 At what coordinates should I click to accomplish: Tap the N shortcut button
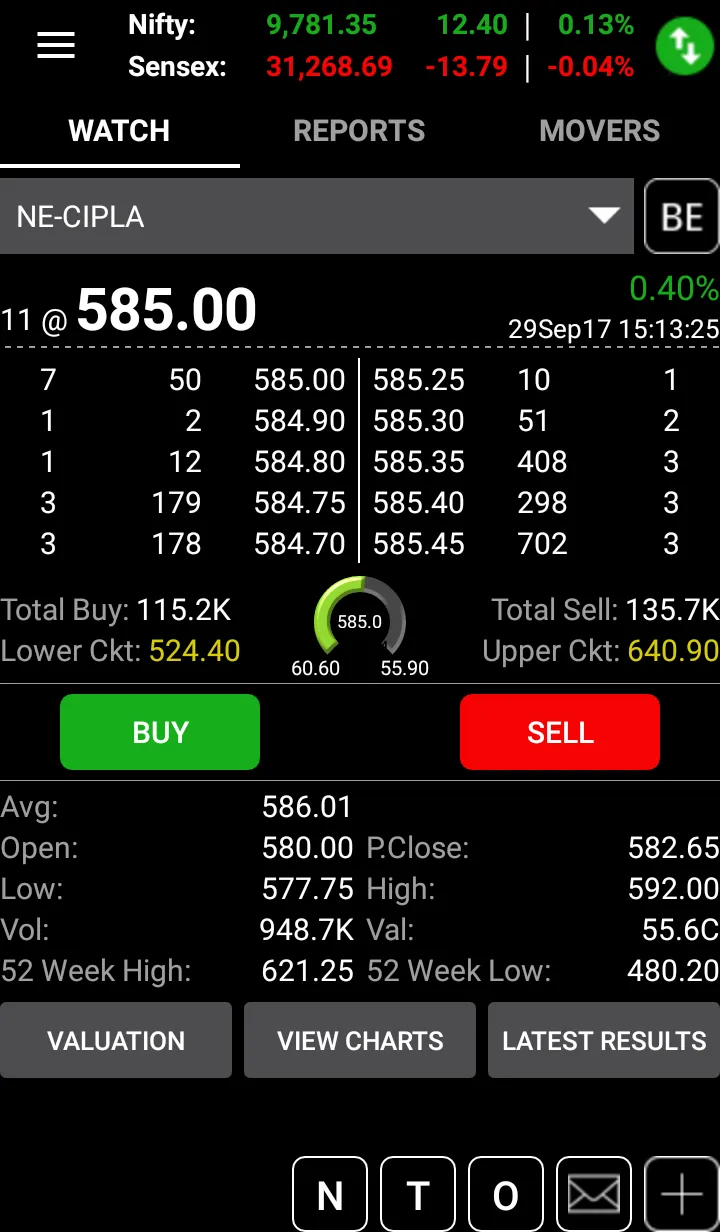[x=330, y=1194]
